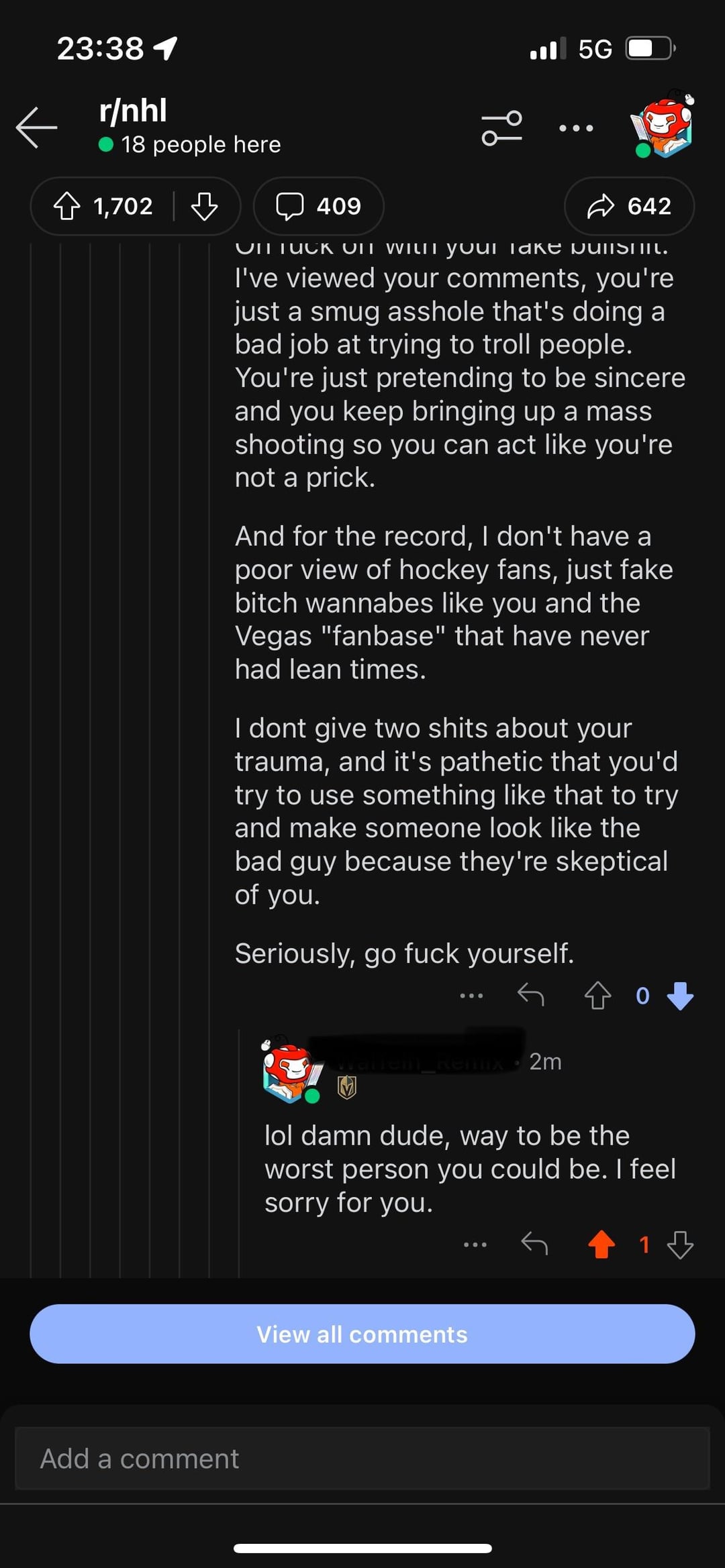
Task: Tap View all comments
Action: (362, 1334)
